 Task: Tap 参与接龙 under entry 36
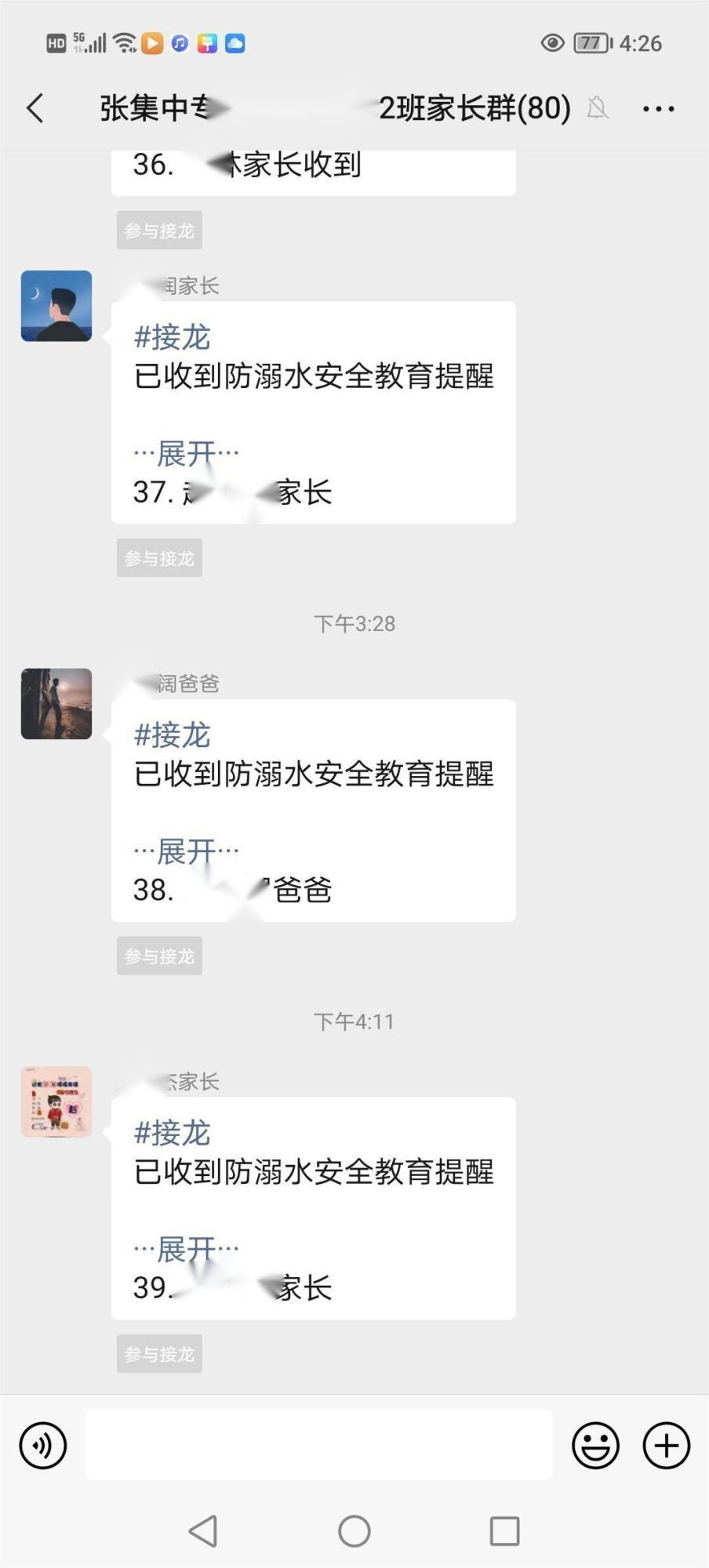(x=159, y=230)
